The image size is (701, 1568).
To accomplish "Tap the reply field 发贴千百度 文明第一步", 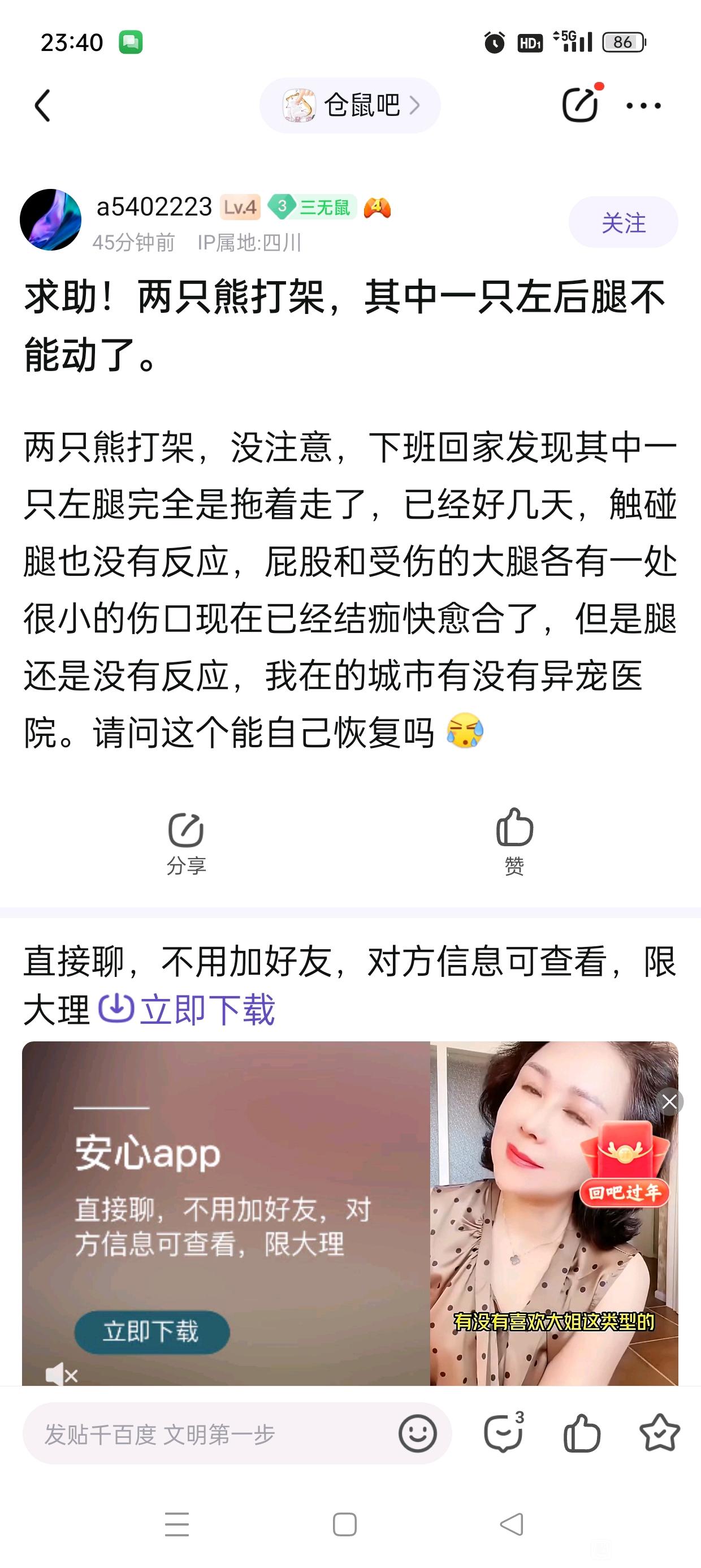I will (207, 1434).
